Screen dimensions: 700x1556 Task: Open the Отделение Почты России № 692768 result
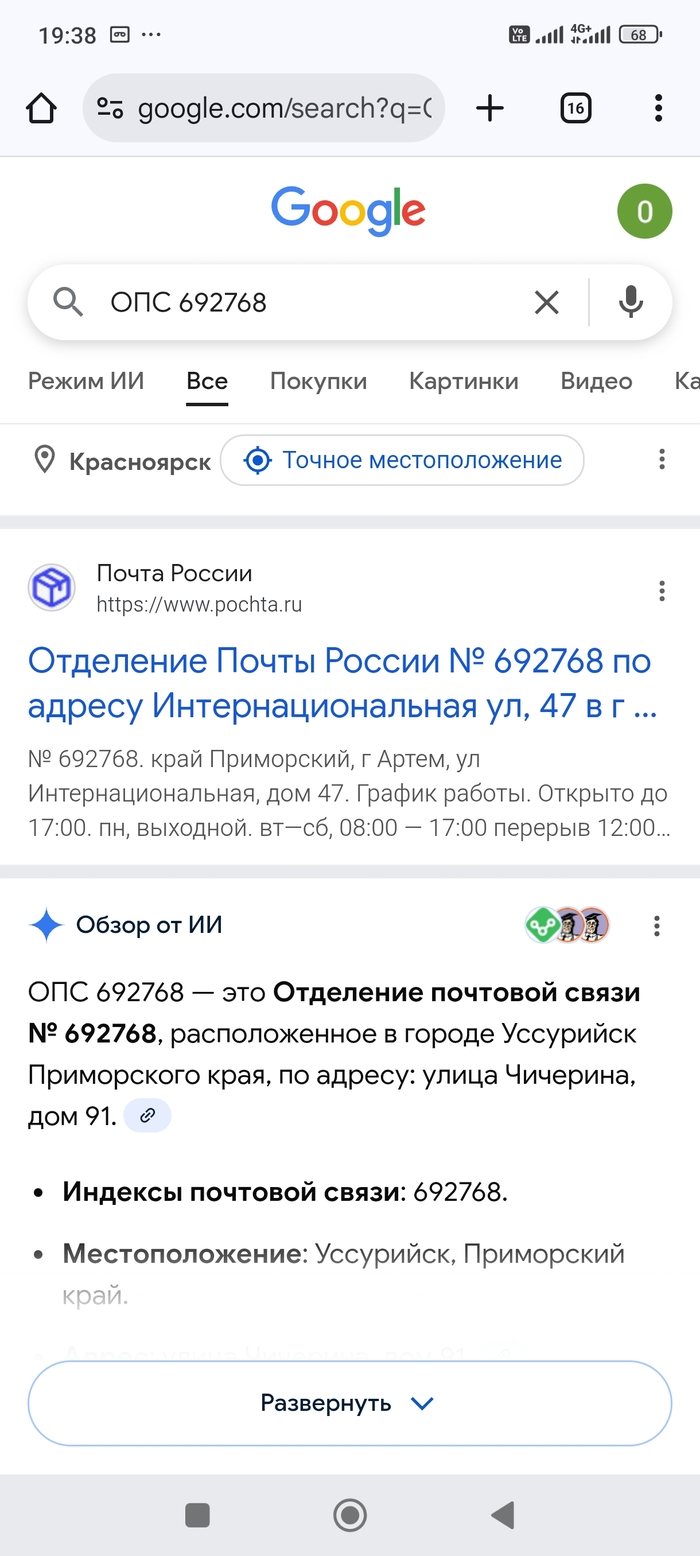[x=340, y=683]
